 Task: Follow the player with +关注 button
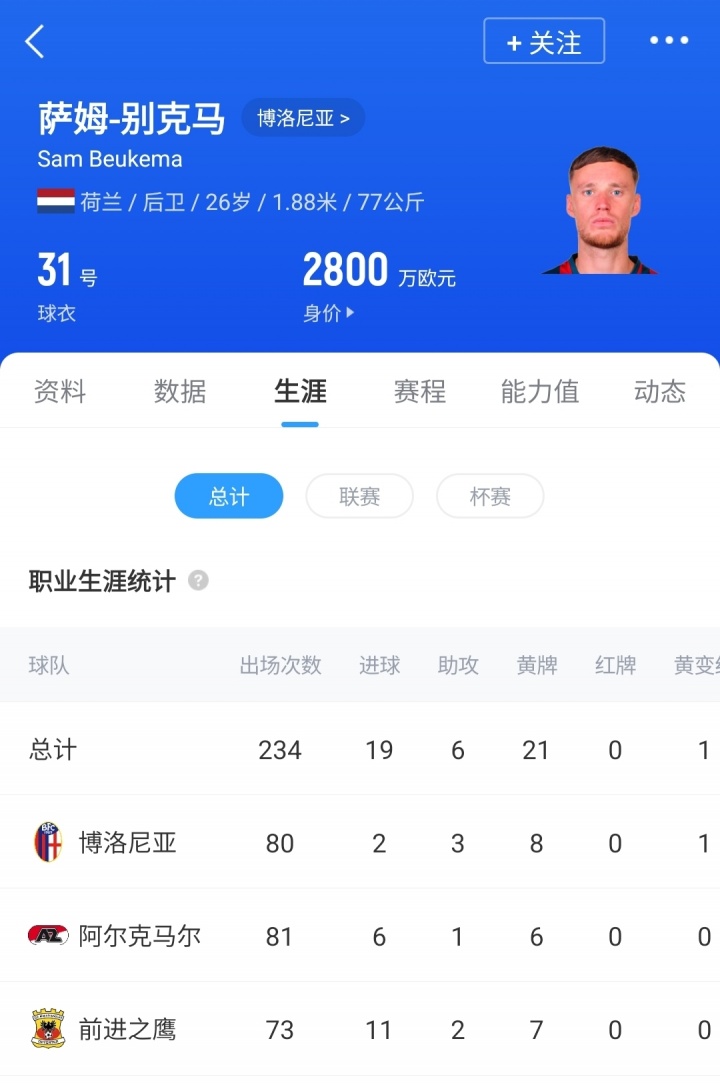point(544,42)
